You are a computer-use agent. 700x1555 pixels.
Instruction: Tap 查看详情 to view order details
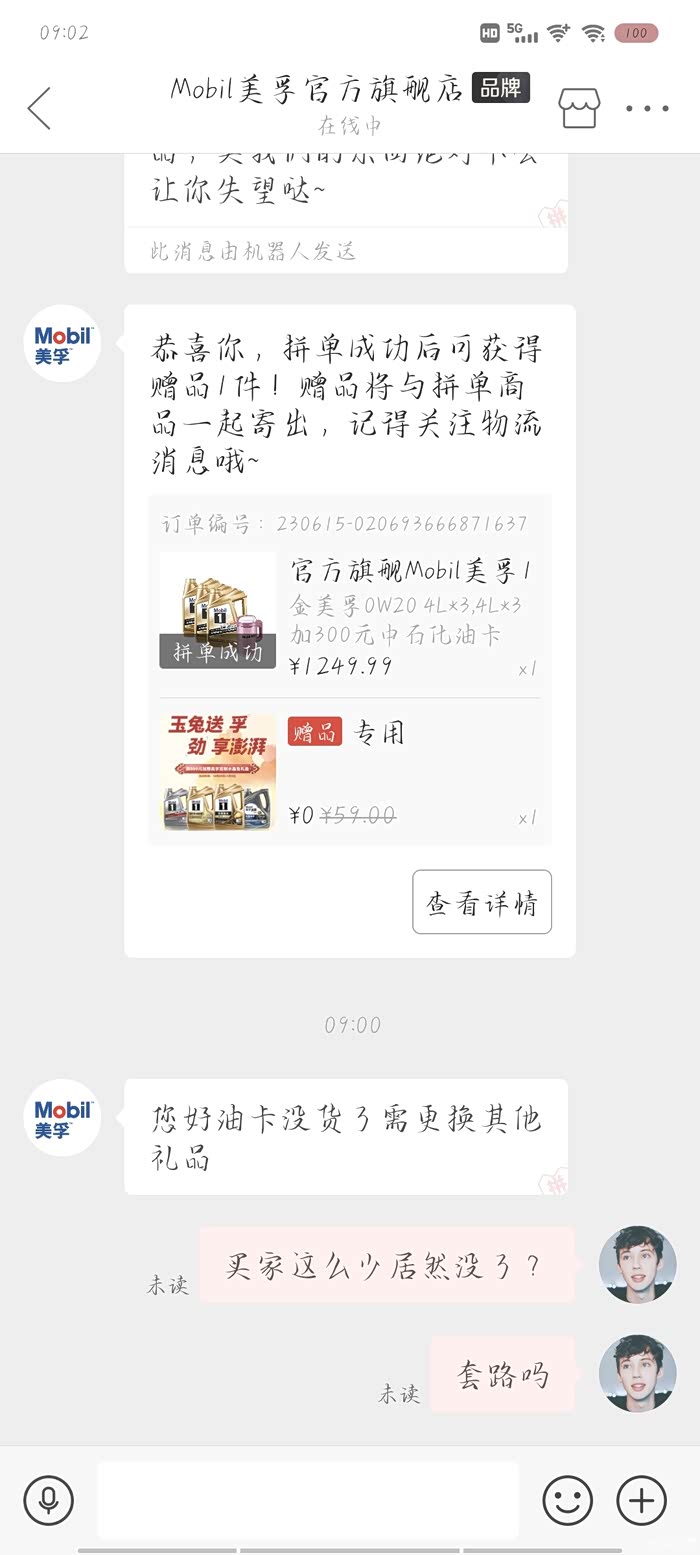click(481, 902)
